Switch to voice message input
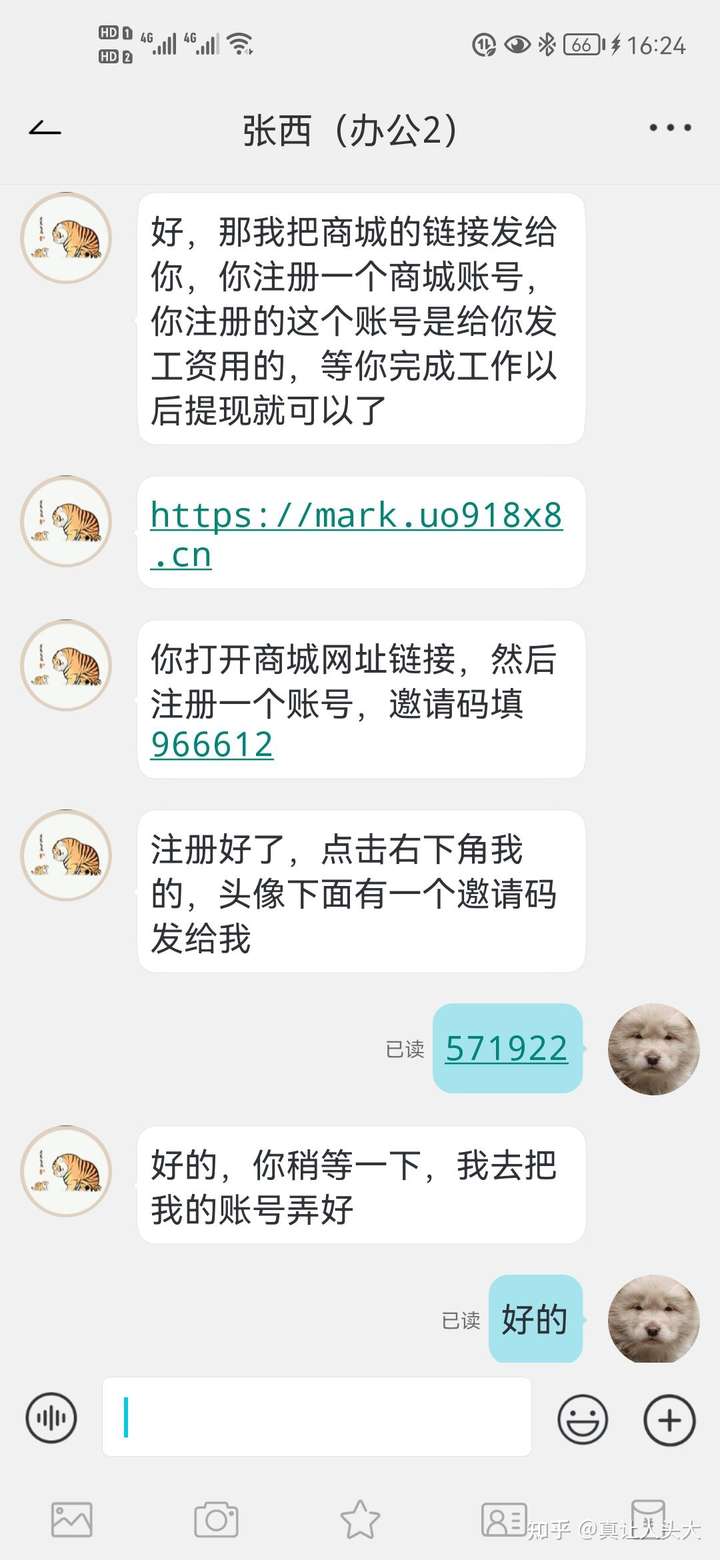The width and height of the screenshot is (720, 1560). pyautogui.click(x=51, y=1417)
